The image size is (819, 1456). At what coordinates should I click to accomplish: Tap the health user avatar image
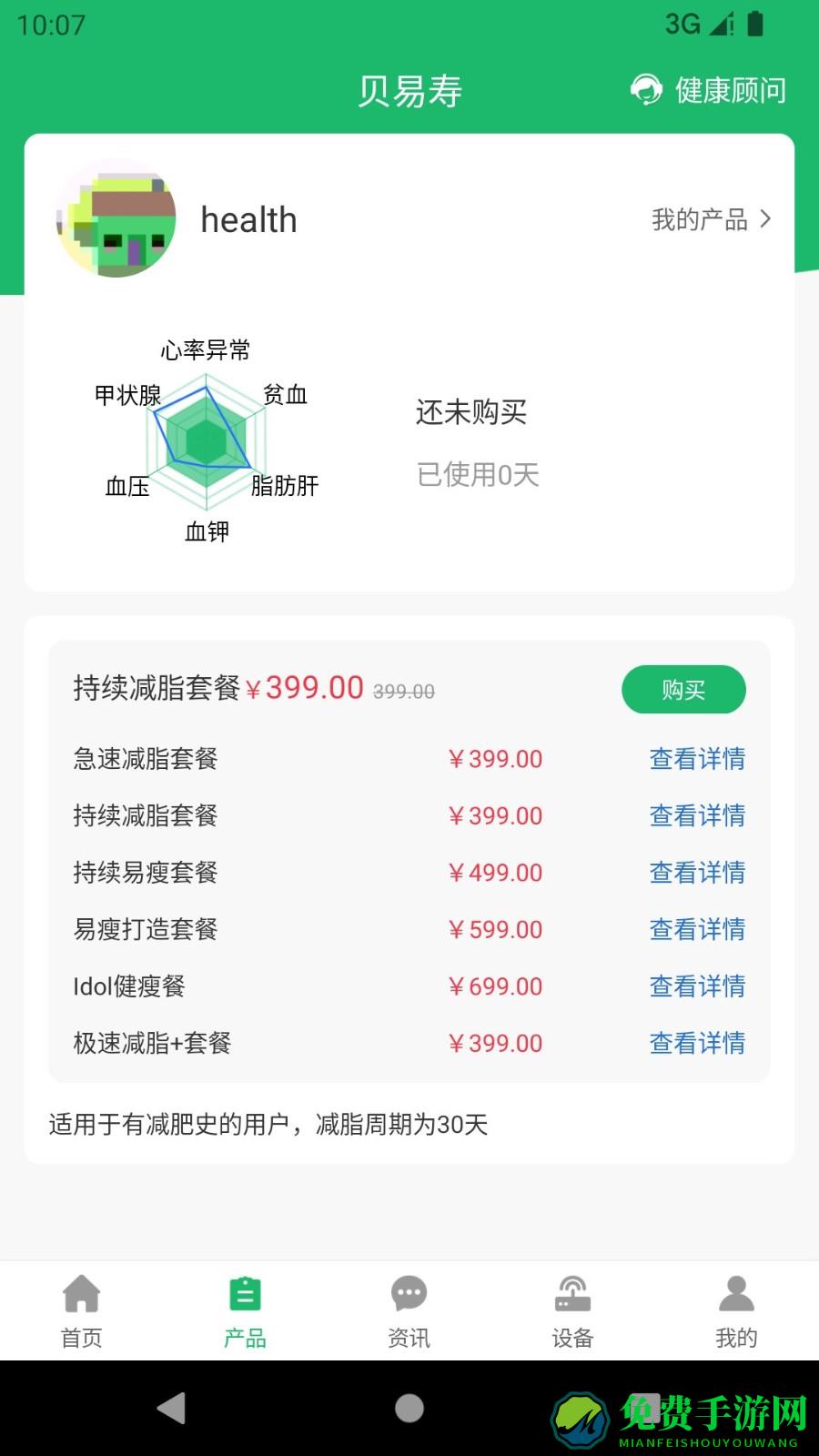(x=116, y=219)
